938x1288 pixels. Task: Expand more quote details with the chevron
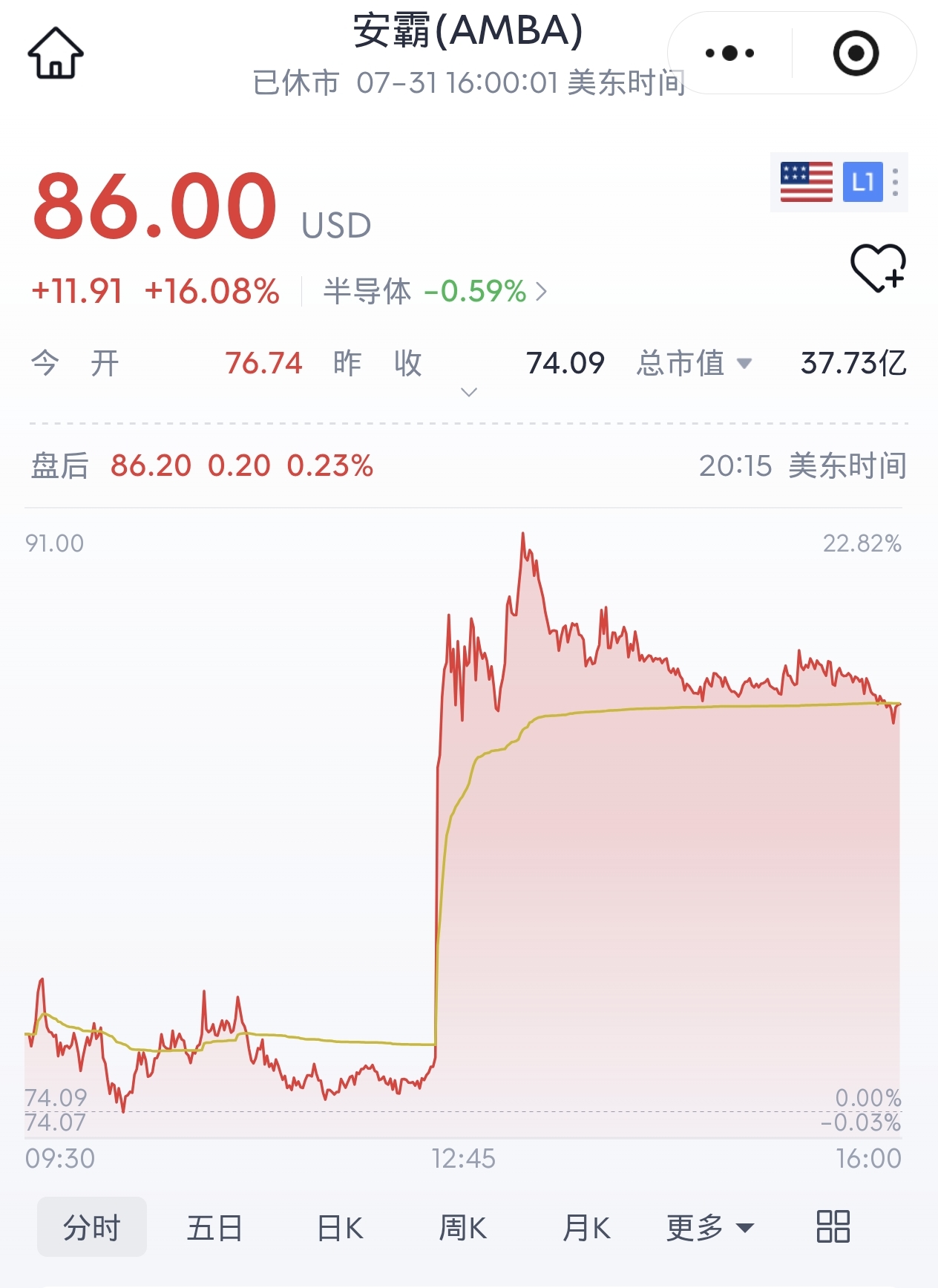click(468, 392)
